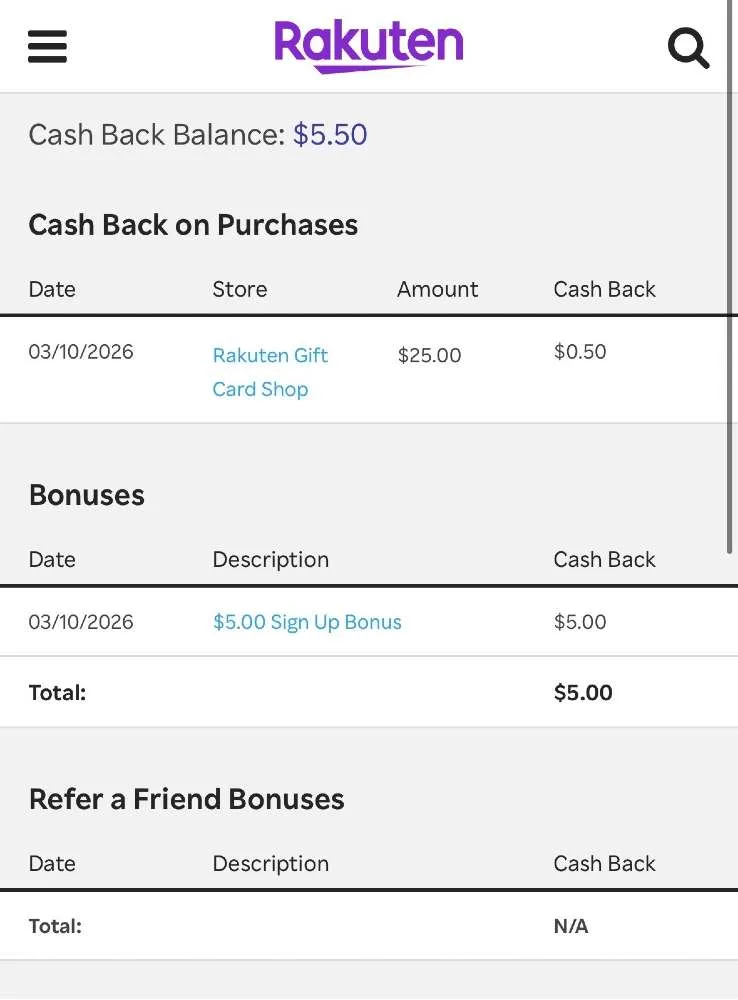
Task: Open the Rakuten Gift Card Shop link
Action: tap(270, 371)
